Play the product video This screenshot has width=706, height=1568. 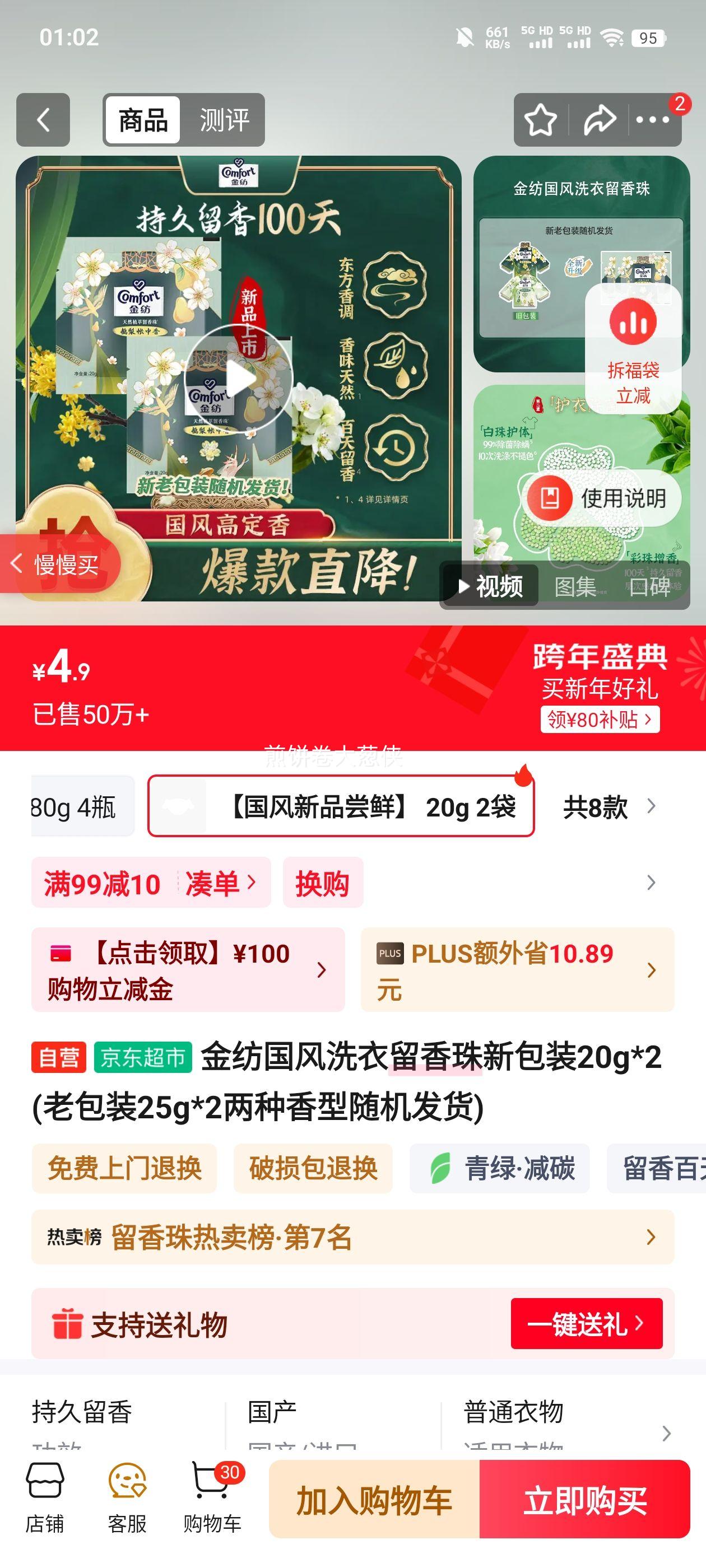pos(240,377)
